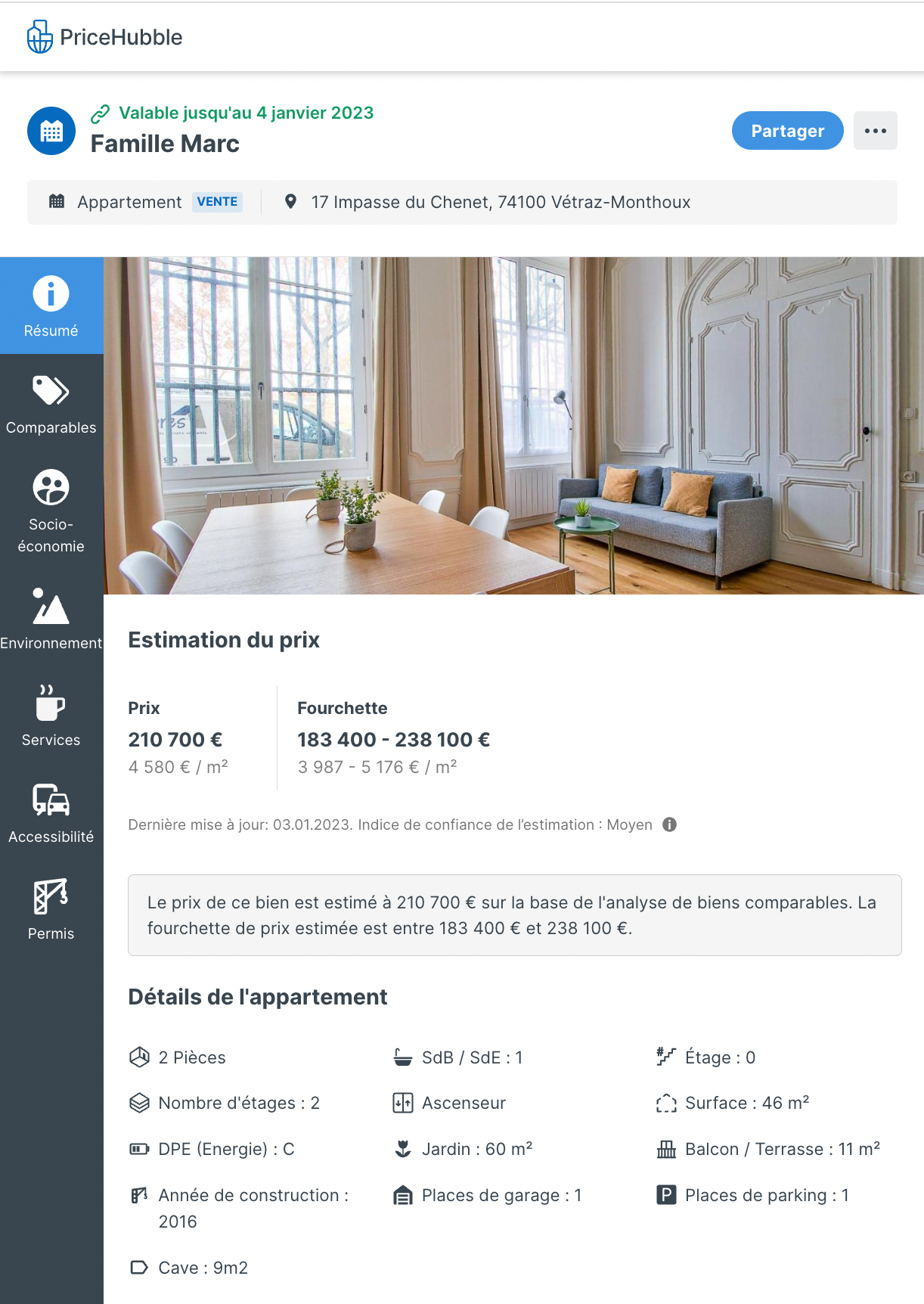Viewport: 924px width, 1304px height.
Task: Go to the Permis section
Action: tap(51, 909)
